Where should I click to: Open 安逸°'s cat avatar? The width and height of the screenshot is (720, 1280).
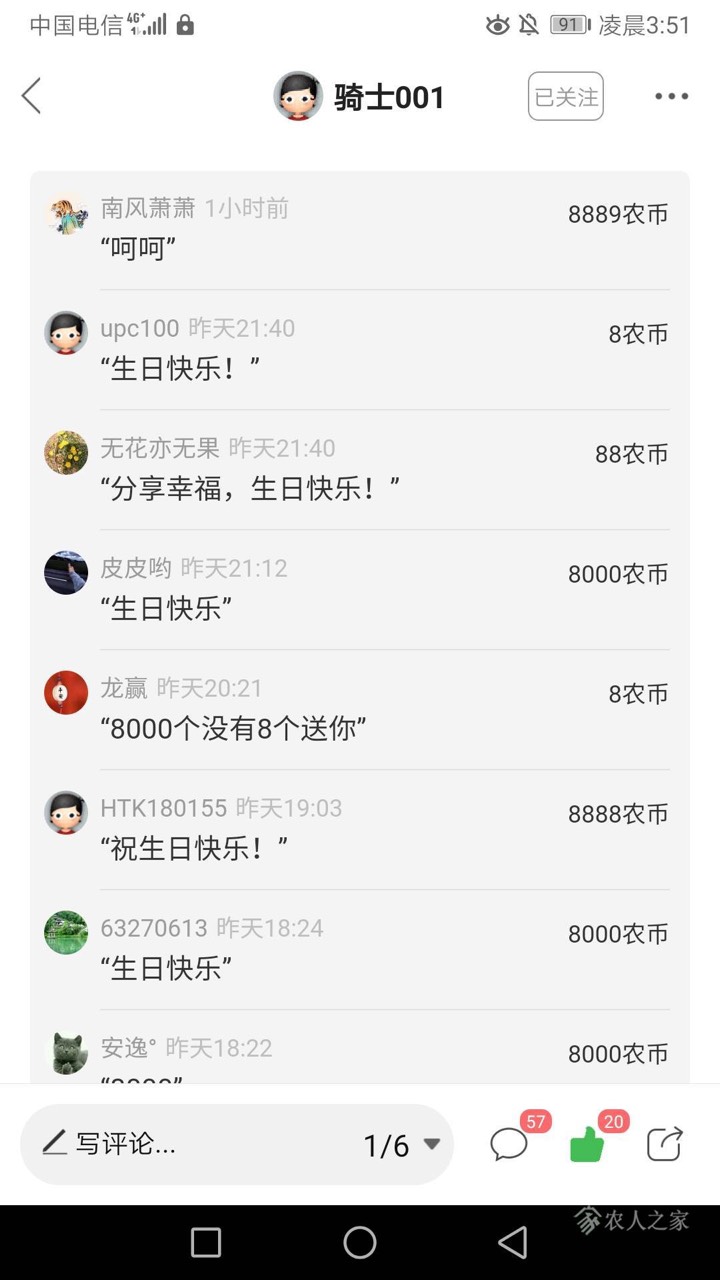tap(67, 1053)
